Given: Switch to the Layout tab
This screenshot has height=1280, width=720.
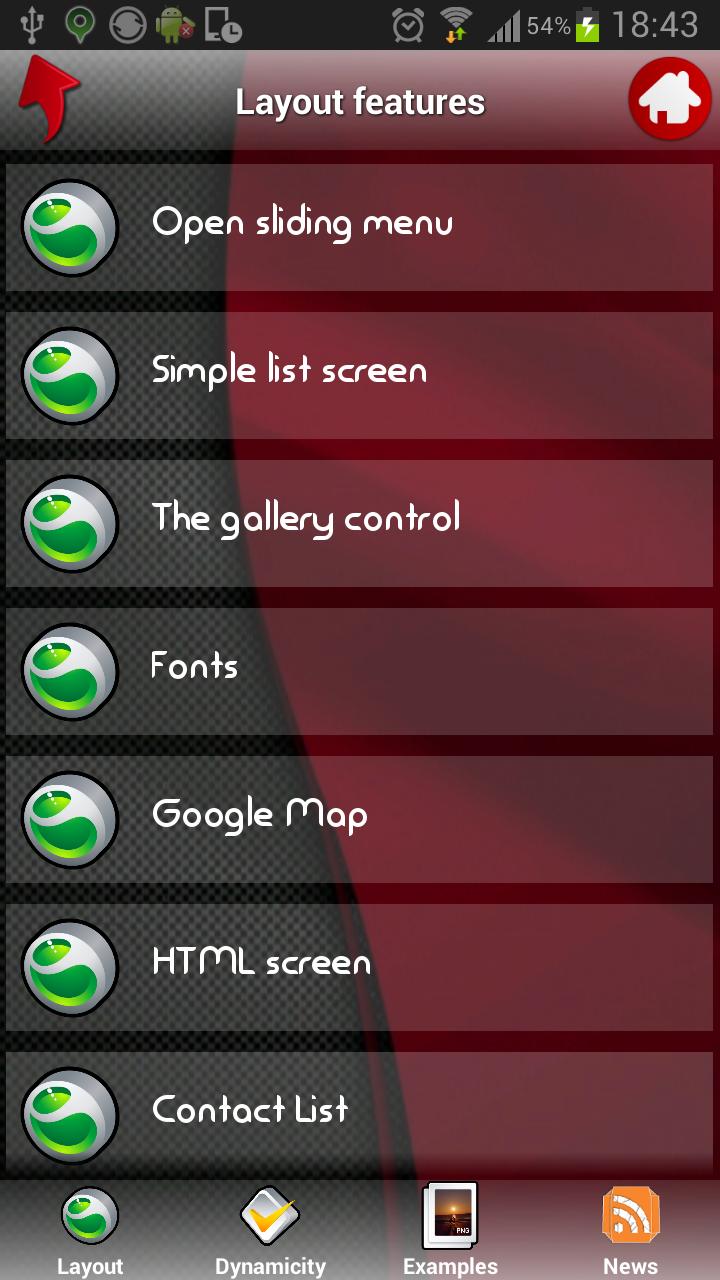Looking at the screenshot, I should 90,1231.
